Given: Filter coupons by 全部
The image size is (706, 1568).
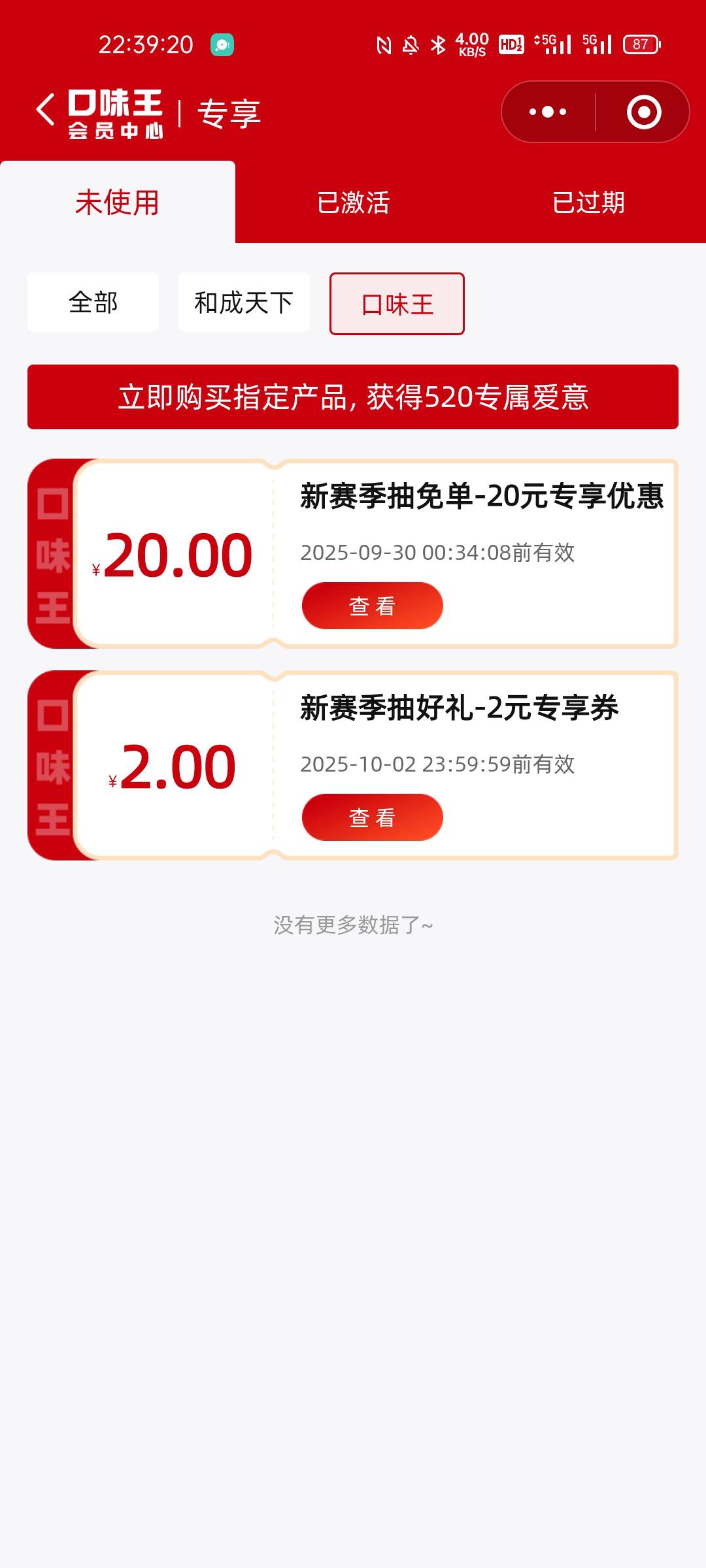Looking at the screenshot, I should (93, 302).
